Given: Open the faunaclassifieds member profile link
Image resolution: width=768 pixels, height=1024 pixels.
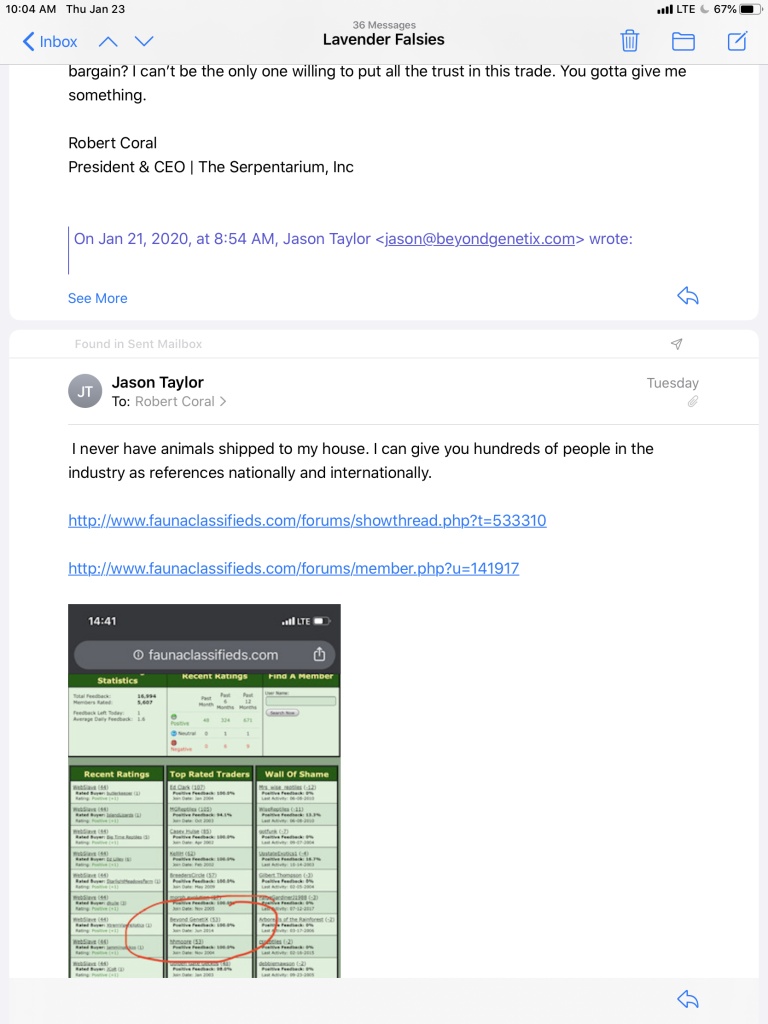Looking at the screenshot, I should [293, 568].
